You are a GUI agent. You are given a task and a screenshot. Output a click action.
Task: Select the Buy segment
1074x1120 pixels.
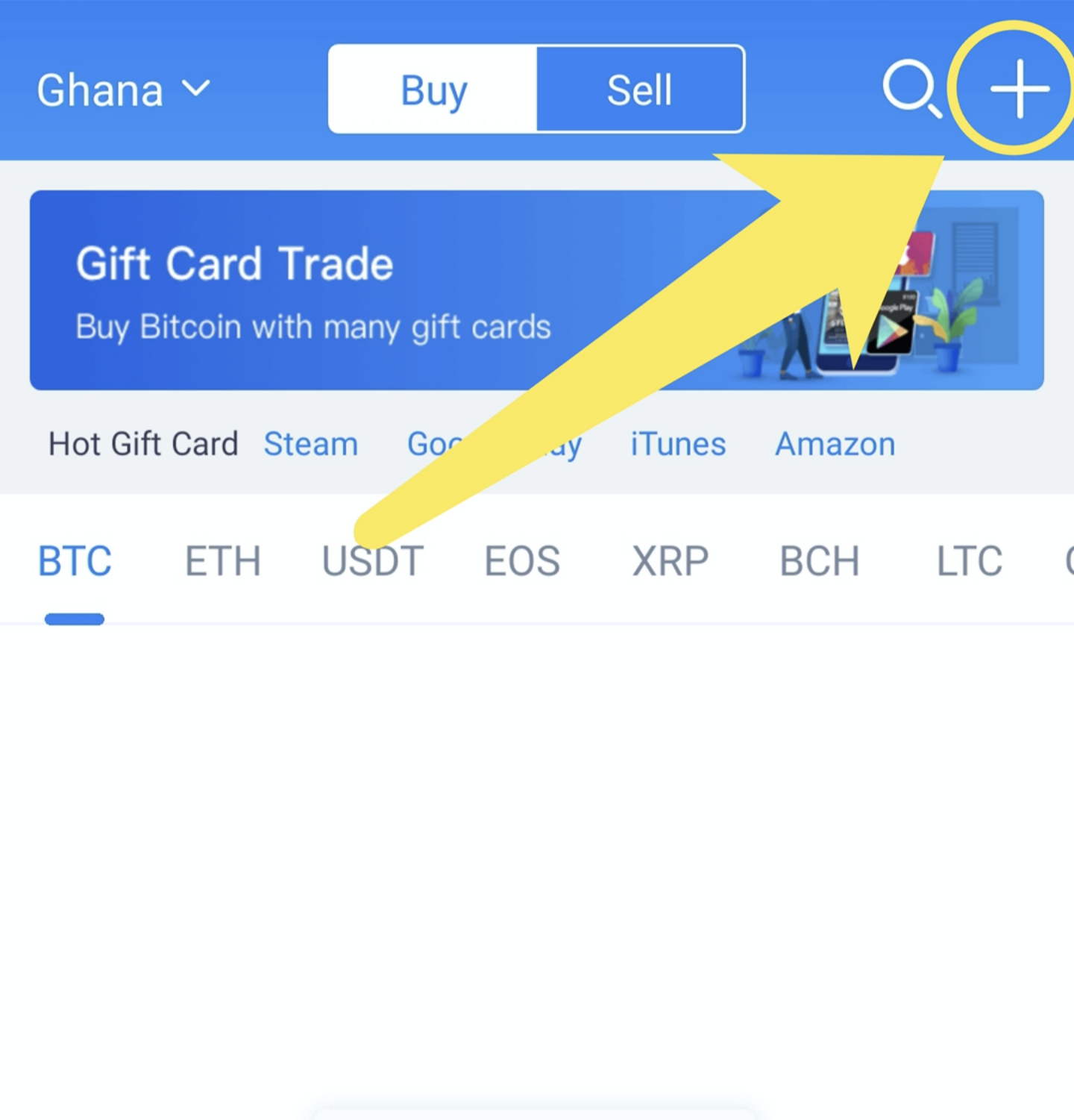(433, 90)
